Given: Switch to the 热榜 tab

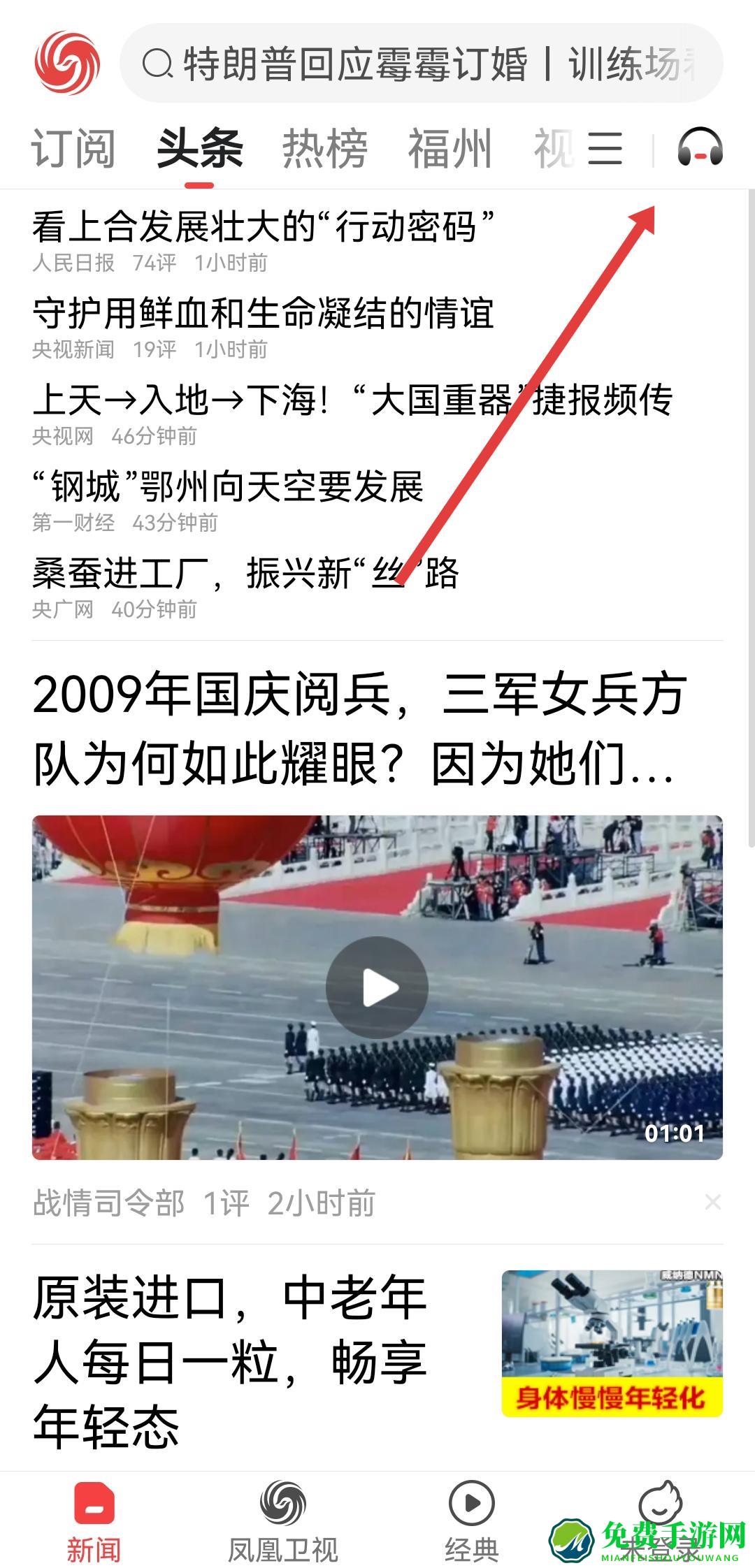Looking at the screenshot, I should tap(324, 148).
